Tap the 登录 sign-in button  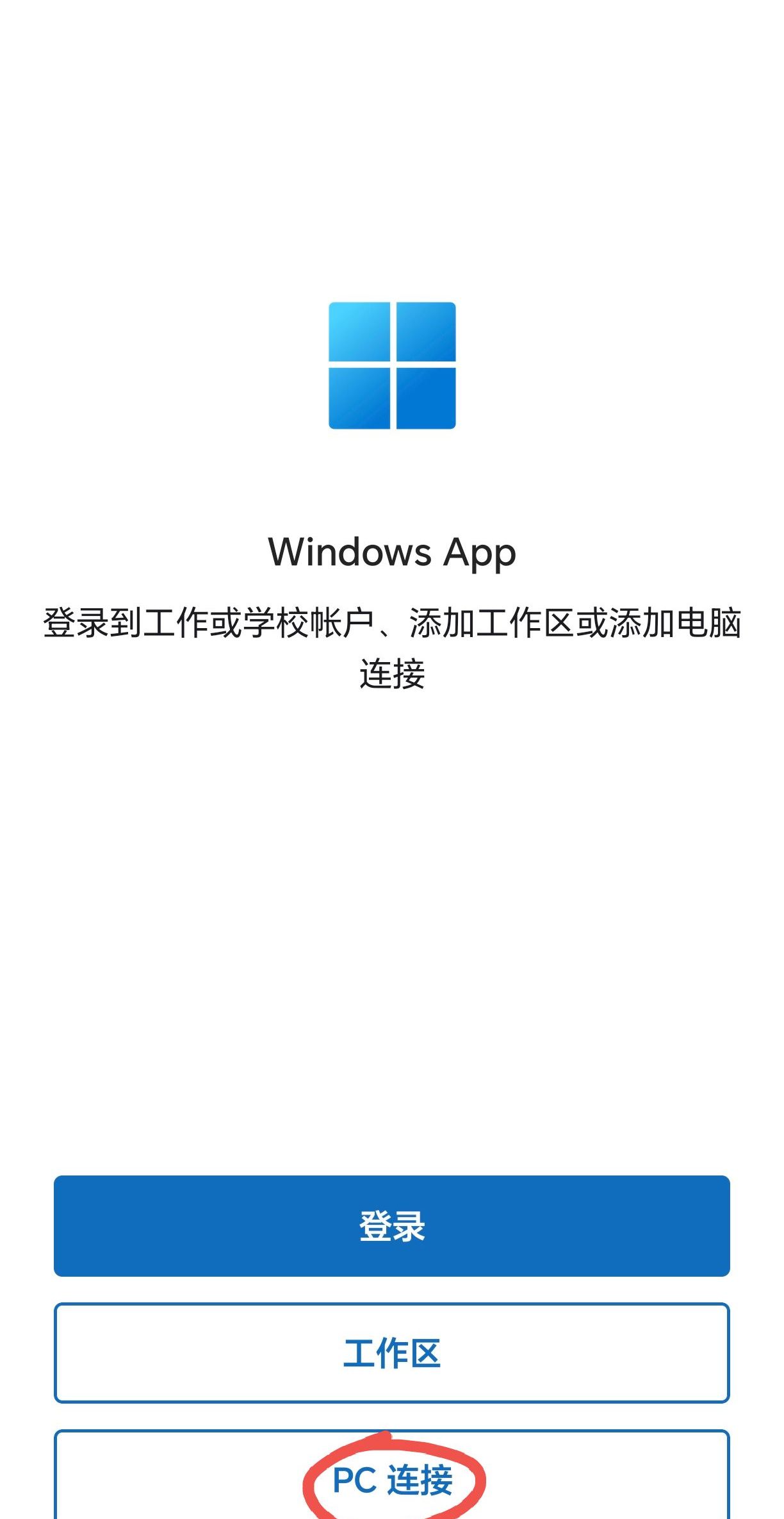391,1225
